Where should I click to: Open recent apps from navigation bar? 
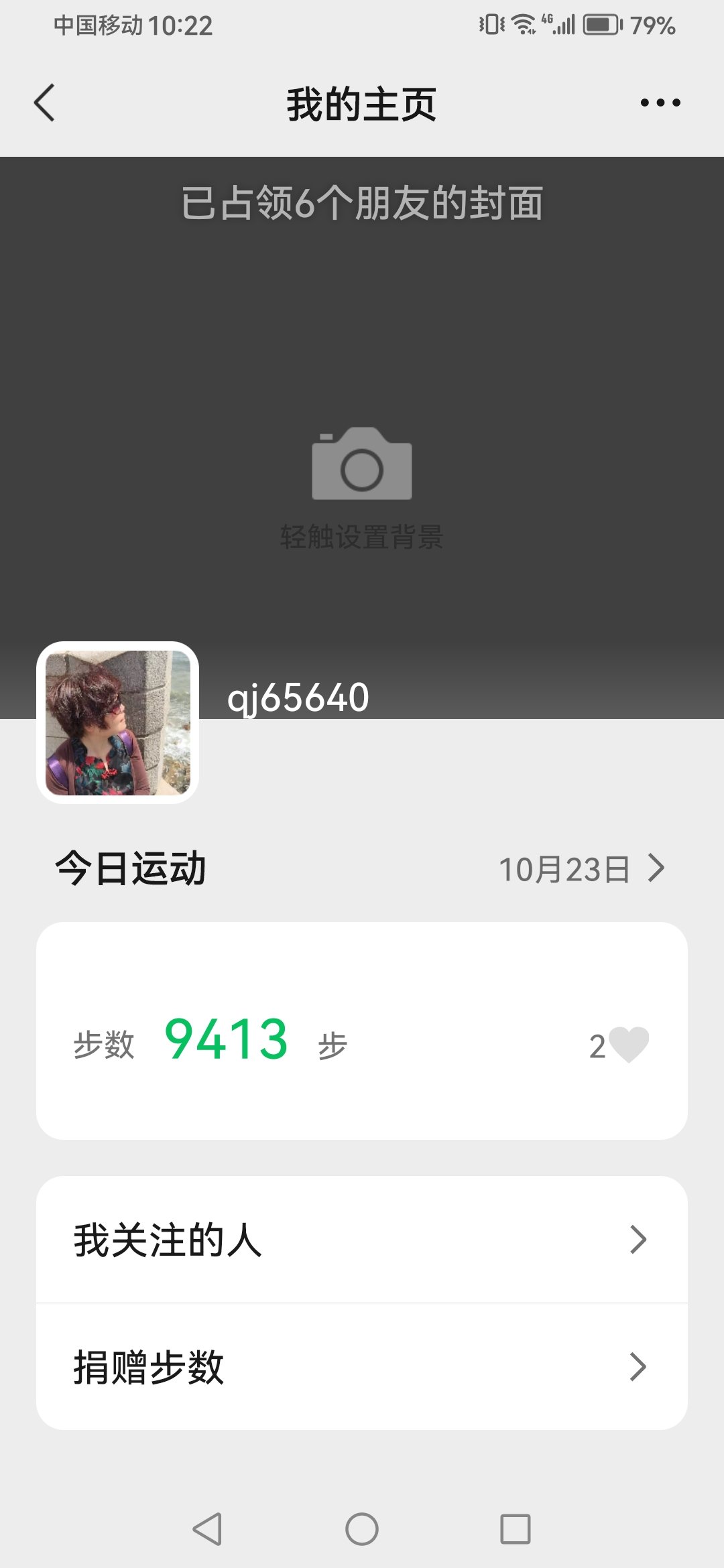[515, 1529]
